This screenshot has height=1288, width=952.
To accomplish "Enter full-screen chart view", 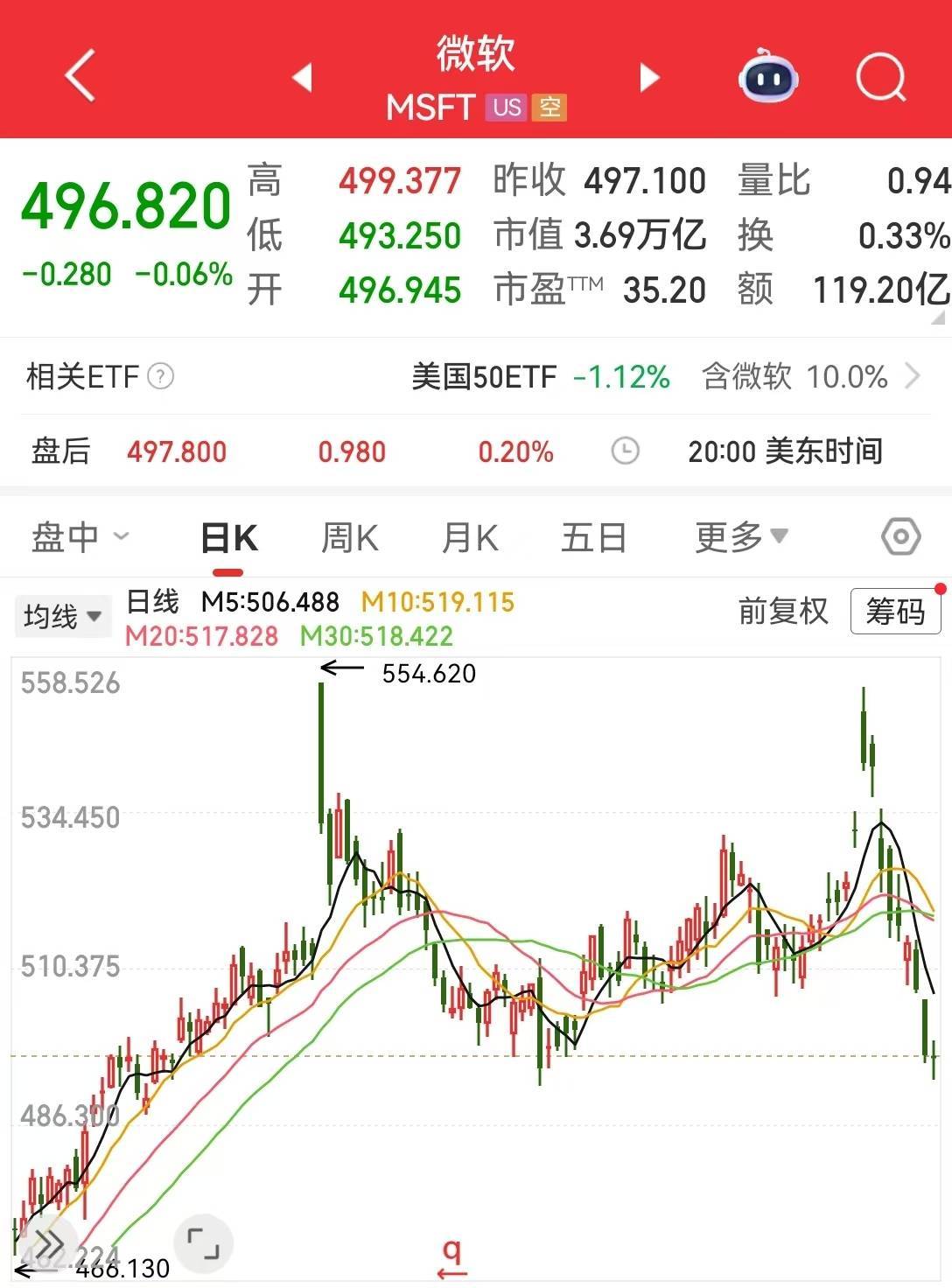I will (203, 1242).
